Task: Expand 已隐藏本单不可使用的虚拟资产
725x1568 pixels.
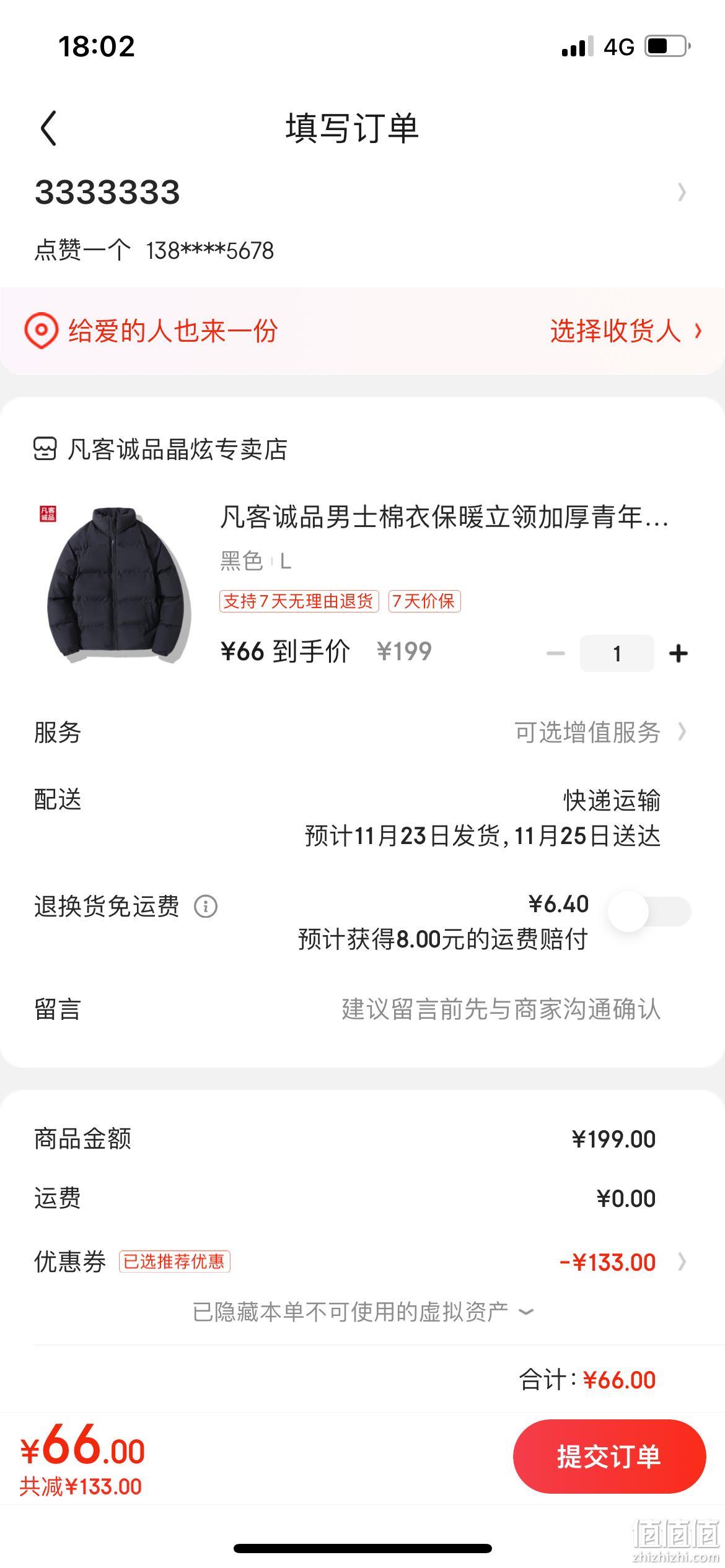Action: pyautogui.click(x=362, y=1312)
